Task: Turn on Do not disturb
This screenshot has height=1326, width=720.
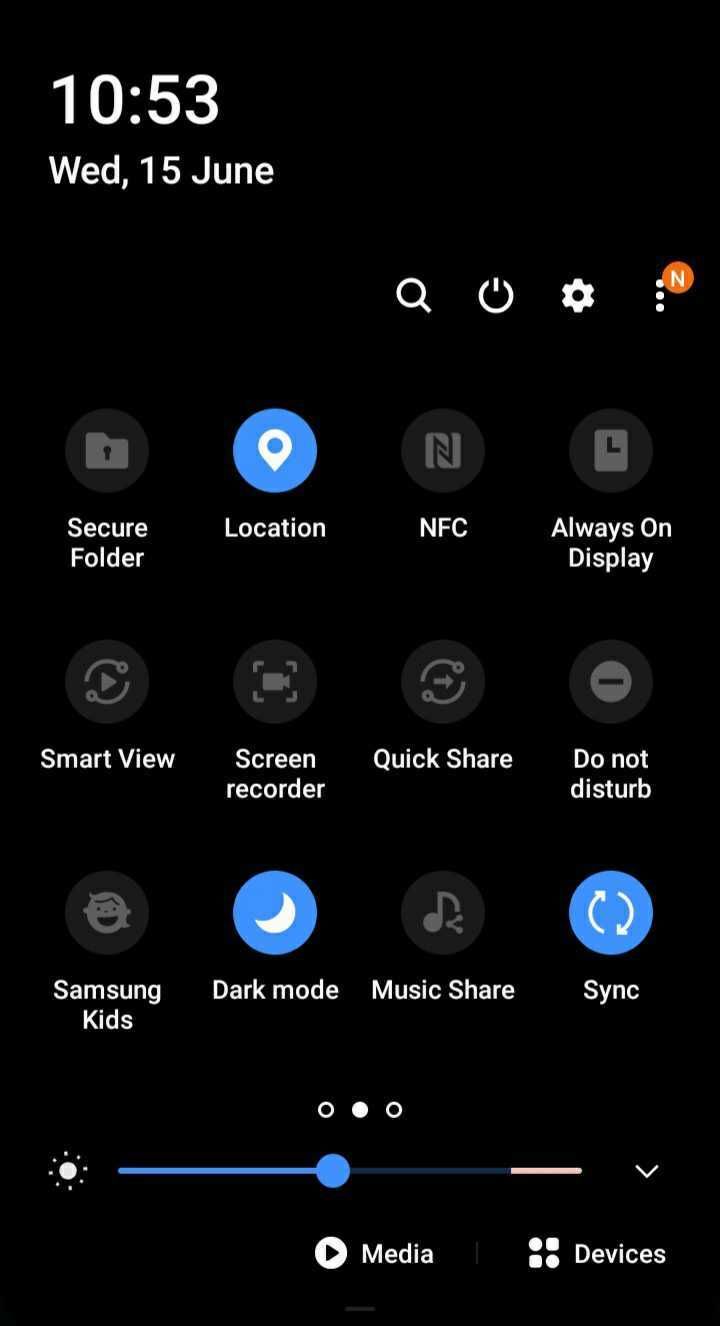Action: coord(611,681)
